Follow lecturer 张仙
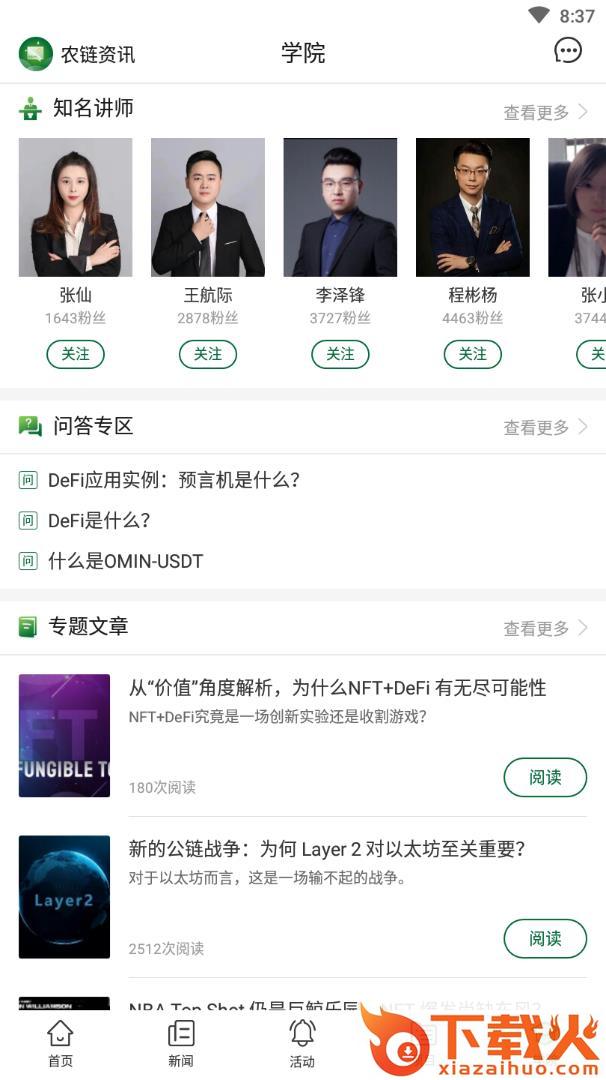606x1080 pixels. click(76, 354)
